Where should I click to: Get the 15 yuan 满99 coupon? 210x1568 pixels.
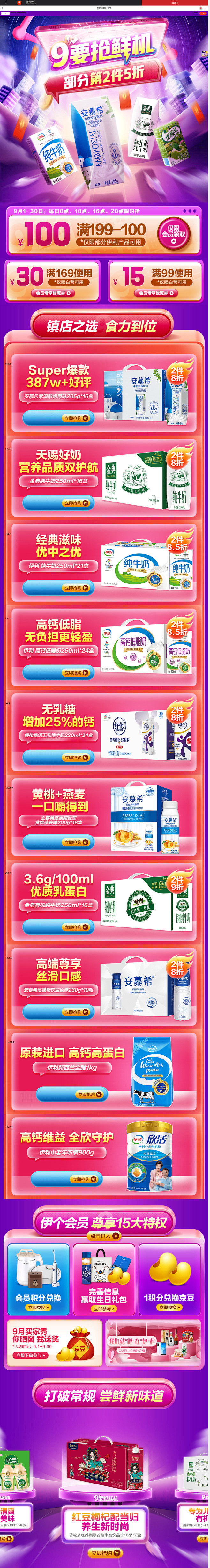point(156,293)
